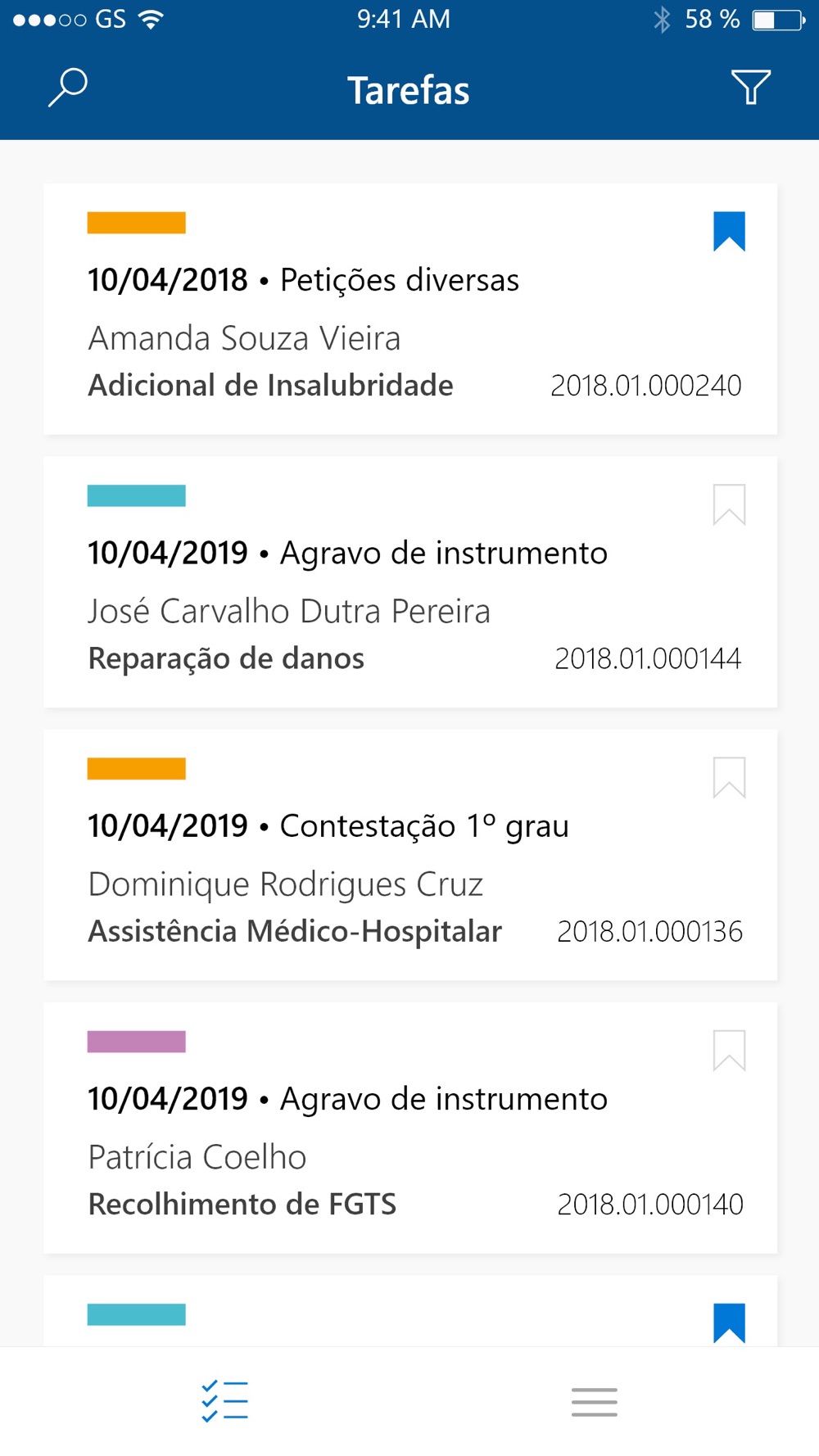Image resolution: width=819 pixels, height=1456 pixels.
Task: Open Amanda Souza Vieira task card
Action: [410, 309]
